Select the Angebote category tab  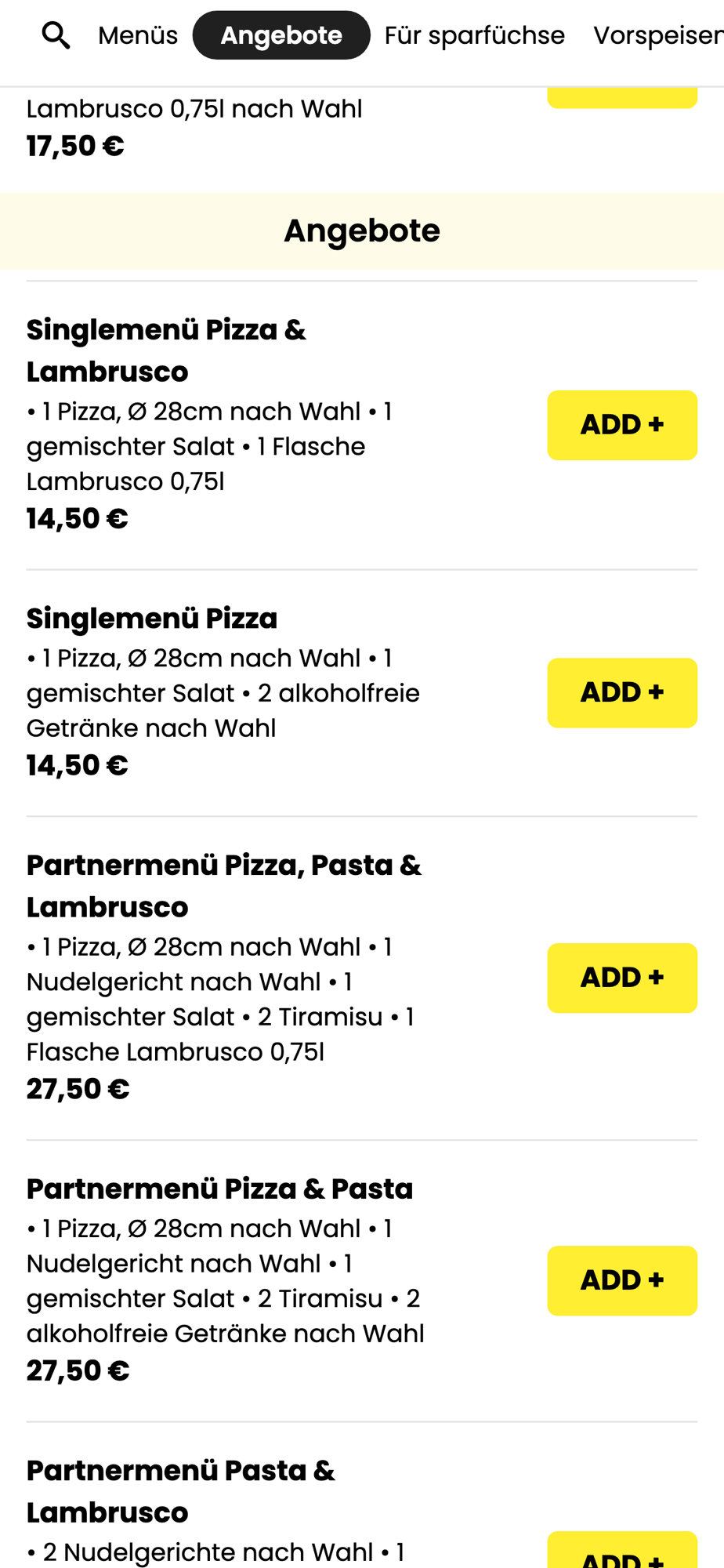(x=281, y=35)
